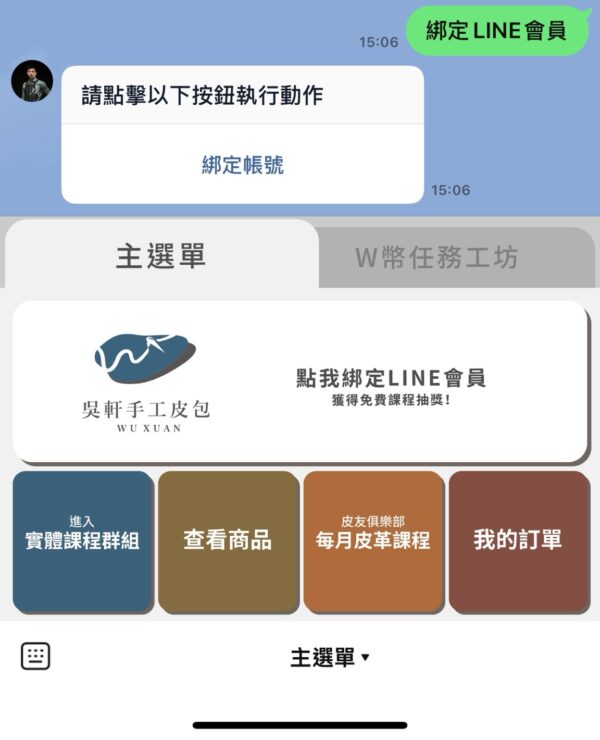Collapse the 主選單 menu bar
This screenshot has height=740, width=600.
[x=330, y=657]
